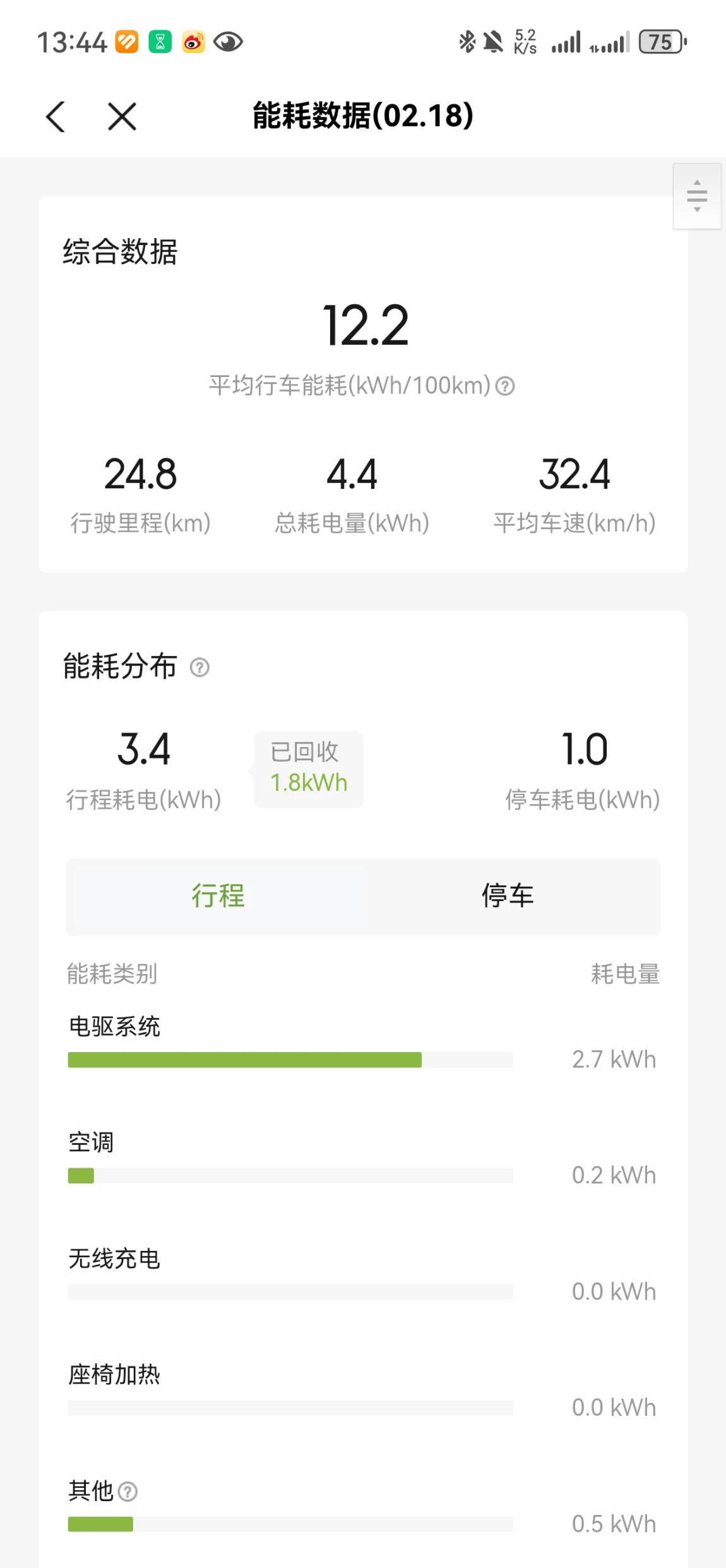The width and height of the screenshot is (726, 1568).
Task: Open help icon next to 其他
Action: point(128,1492)
